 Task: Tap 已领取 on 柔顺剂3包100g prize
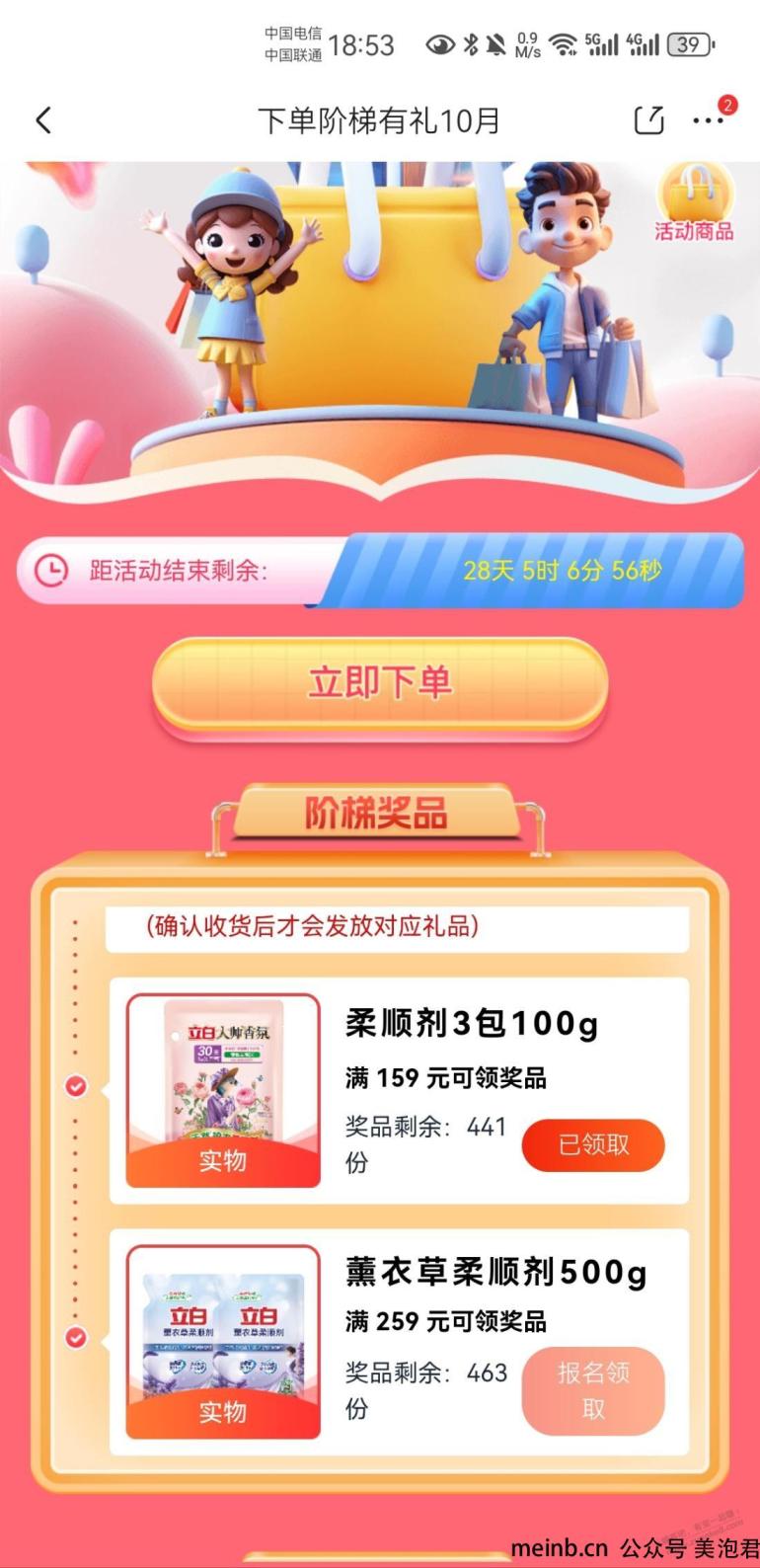593,1144
